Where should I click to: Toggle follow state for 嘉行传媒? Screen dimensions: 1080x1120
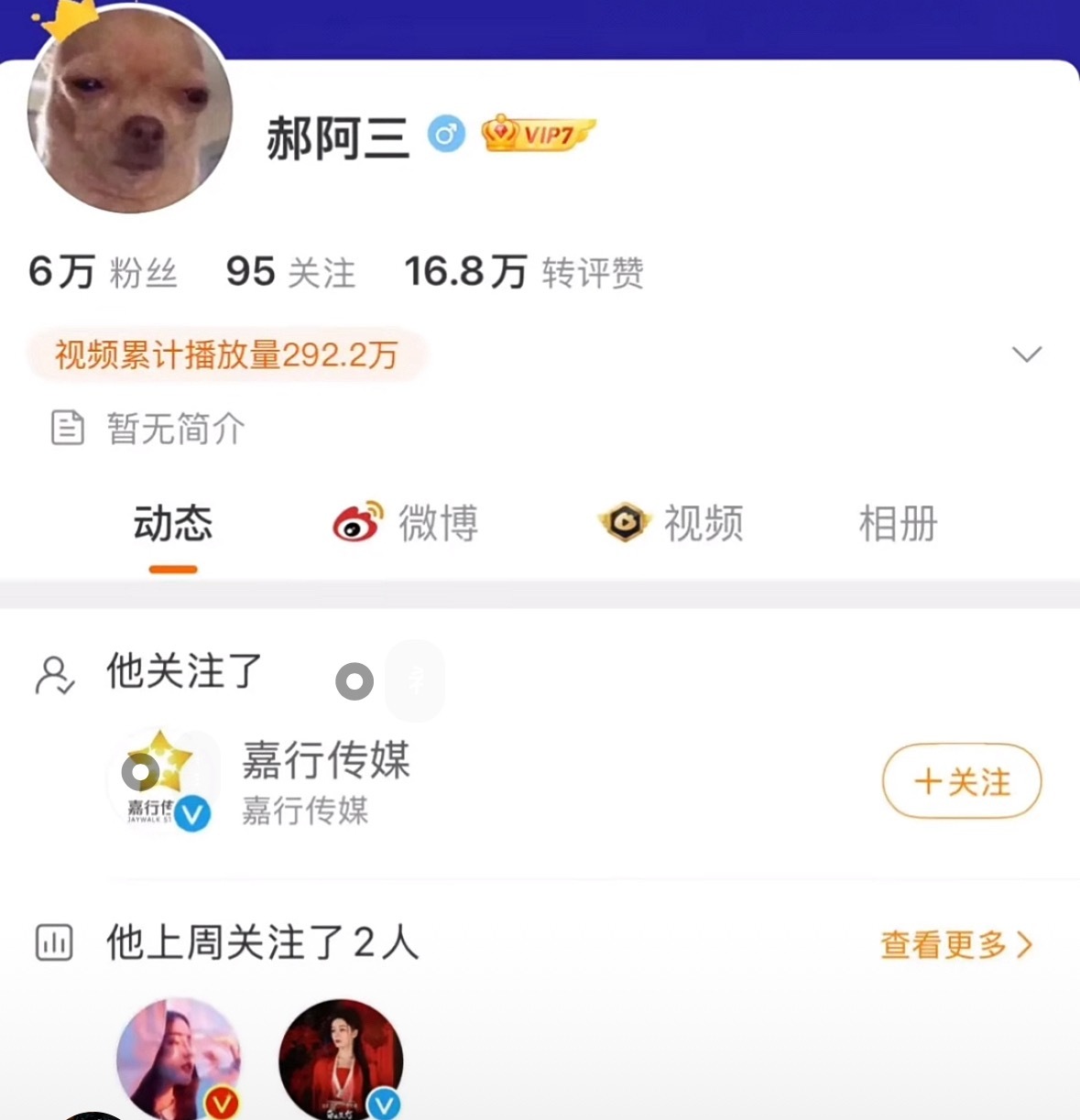pyautogui.click(x=960, y=782)
